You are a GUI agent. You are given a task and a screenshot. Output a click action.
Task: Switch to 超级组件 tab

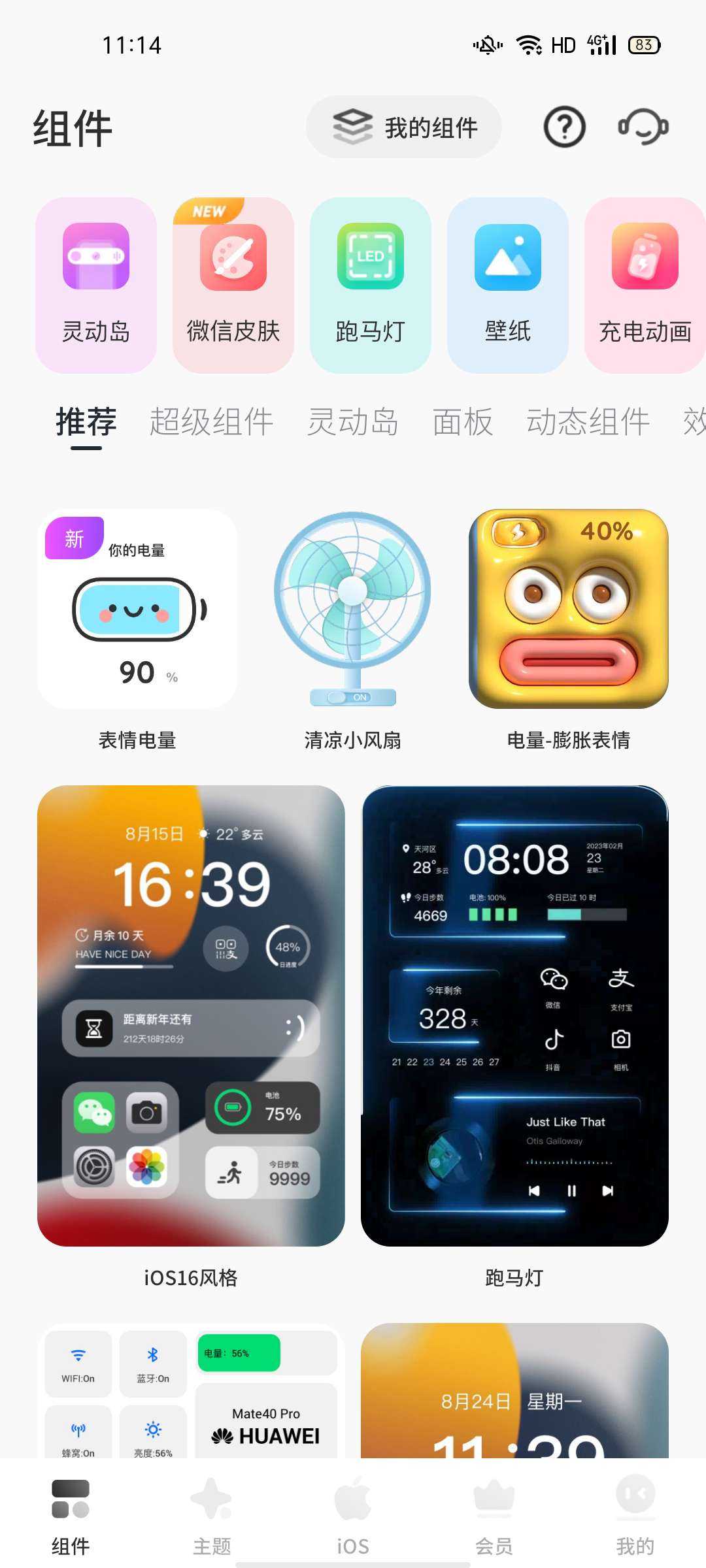tap(211, 421)
